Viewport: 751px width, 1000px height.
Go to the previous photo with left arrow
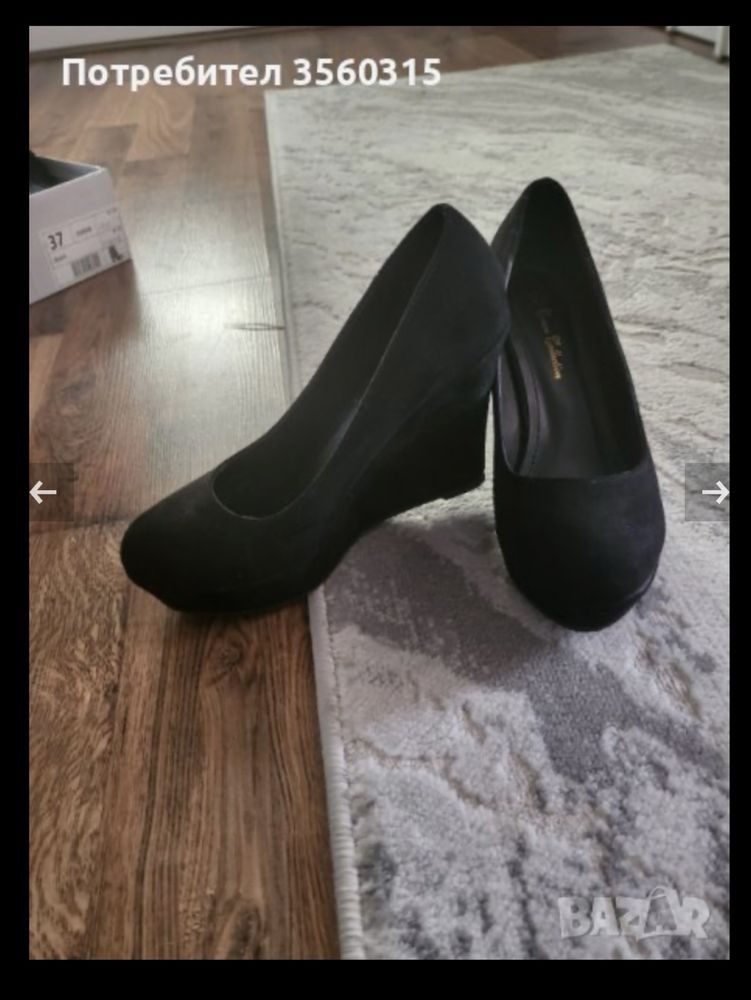(x=43, y=492)
